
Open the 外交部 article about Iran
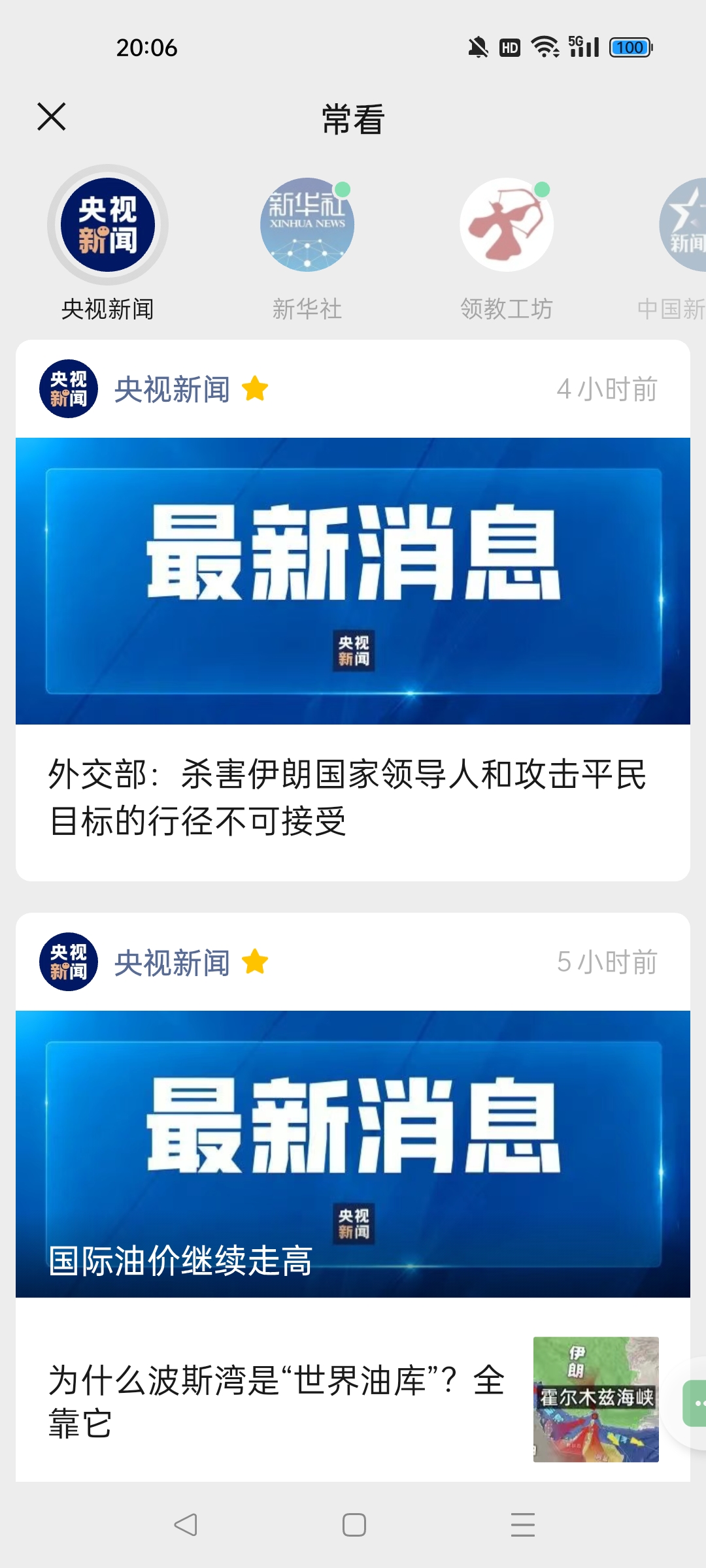point(346,797)
